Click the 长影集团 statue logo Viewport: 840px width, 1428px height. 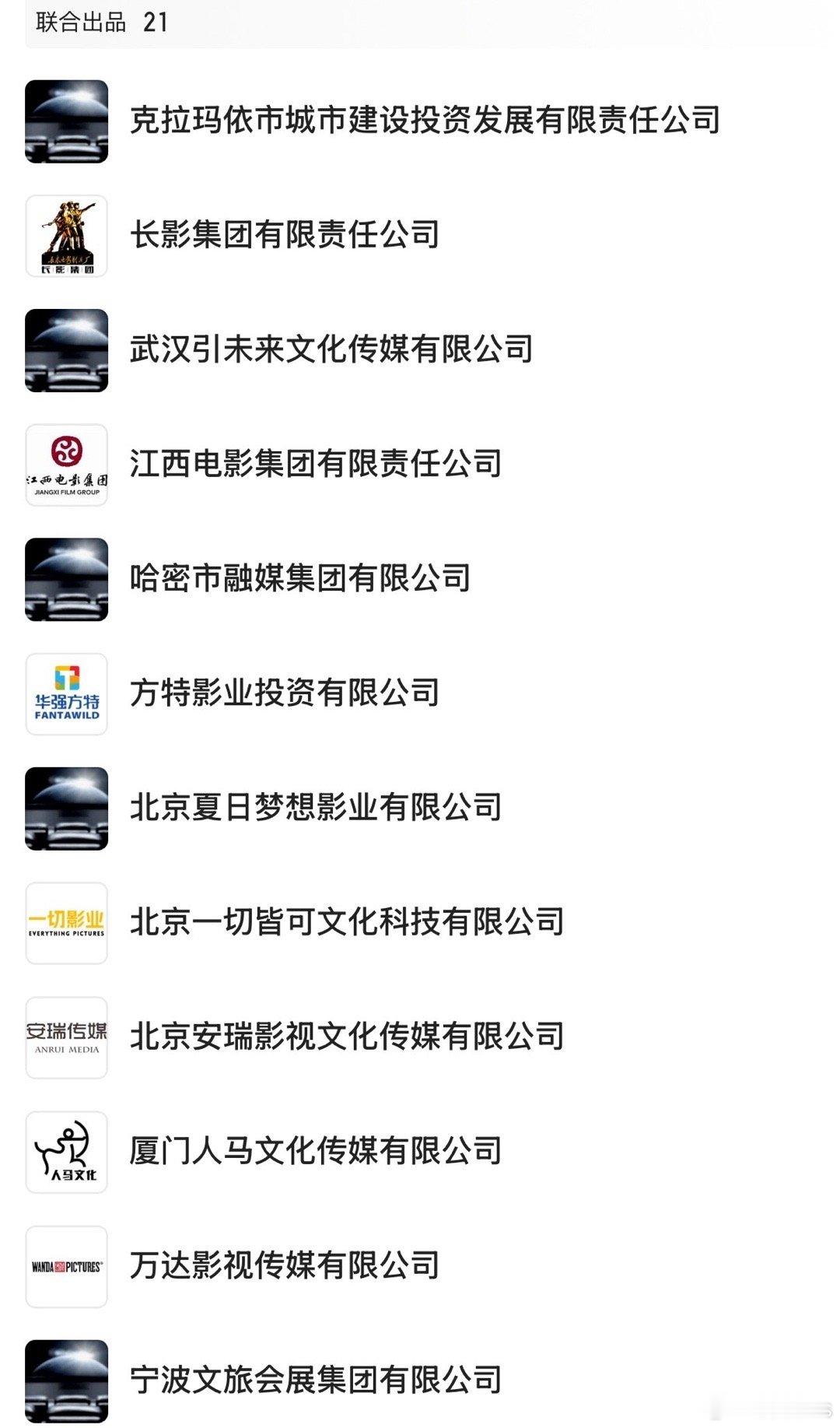click(x=67, y=233)
